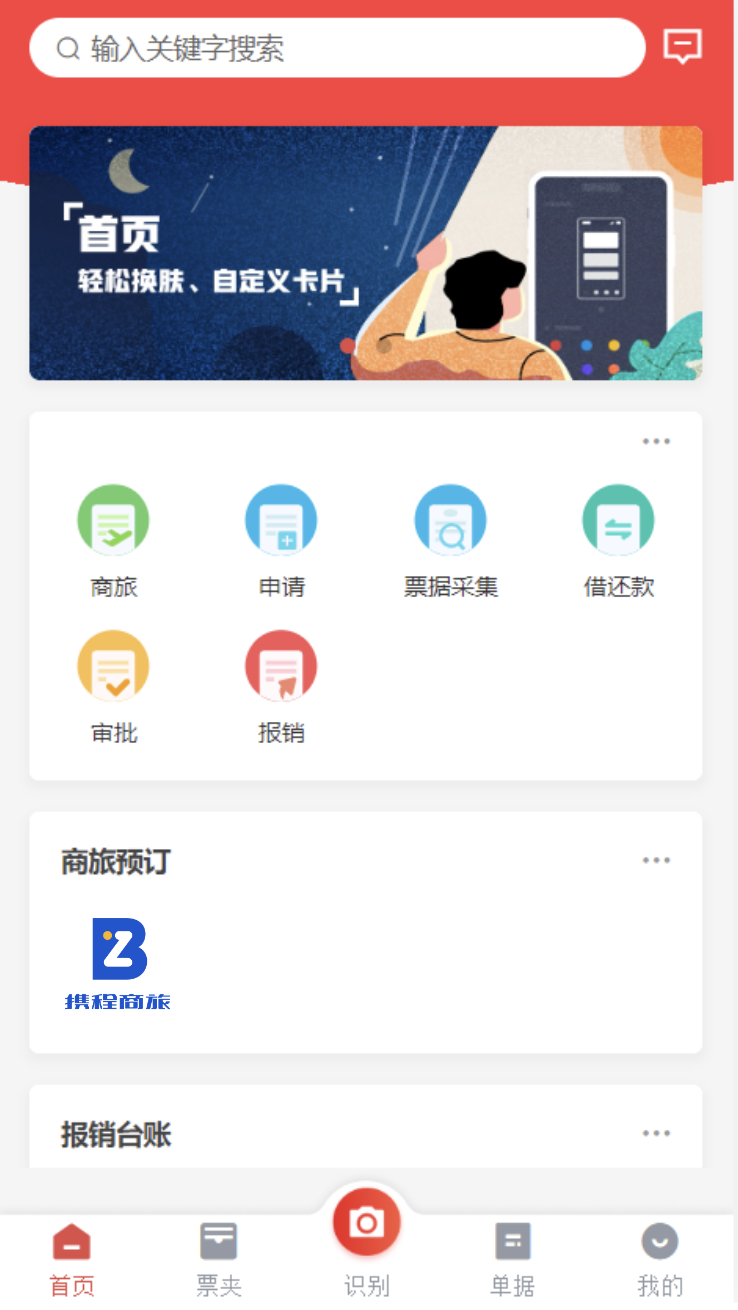Open more options for 报销台账 card
The image size is (738, 1310).
pyautogui.click(x=656, y=1133)
